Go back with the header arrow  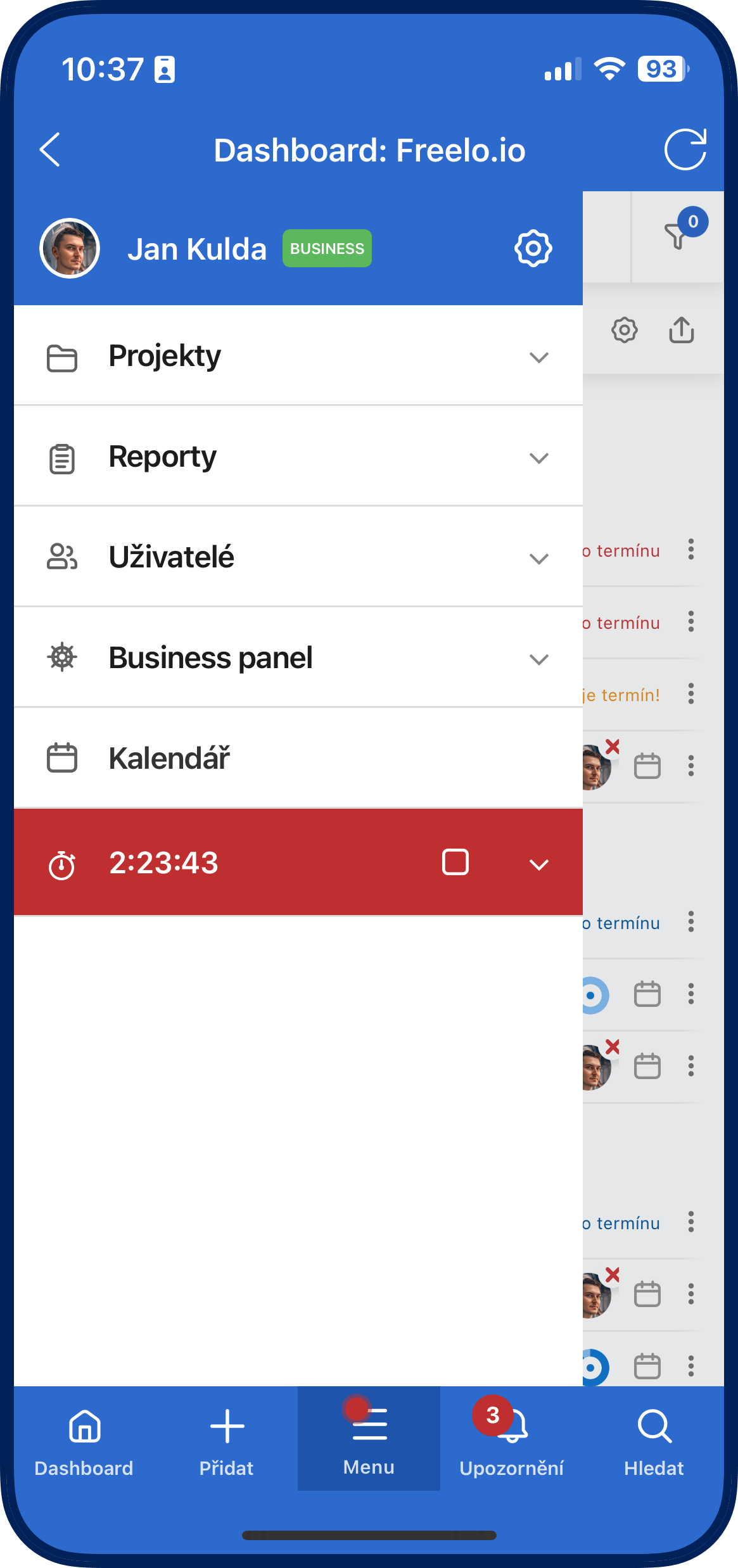[x=50, y=149]
